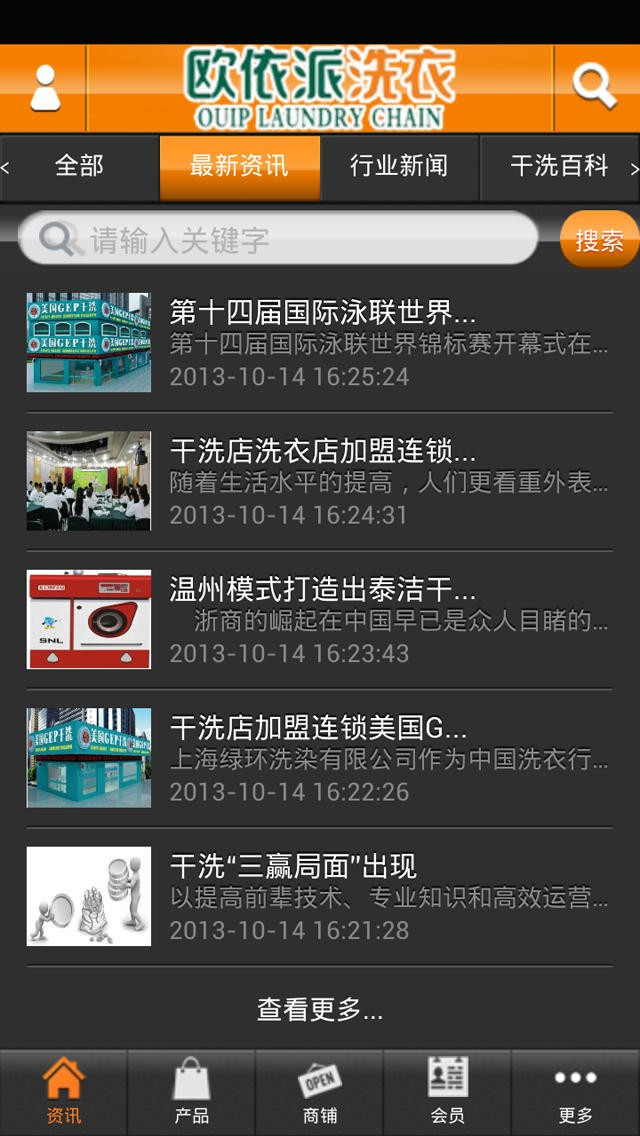Viewport: 640px width, 1136px height.
Task: Open the magnifier search icon in header
Action: [x=595, y=88]
